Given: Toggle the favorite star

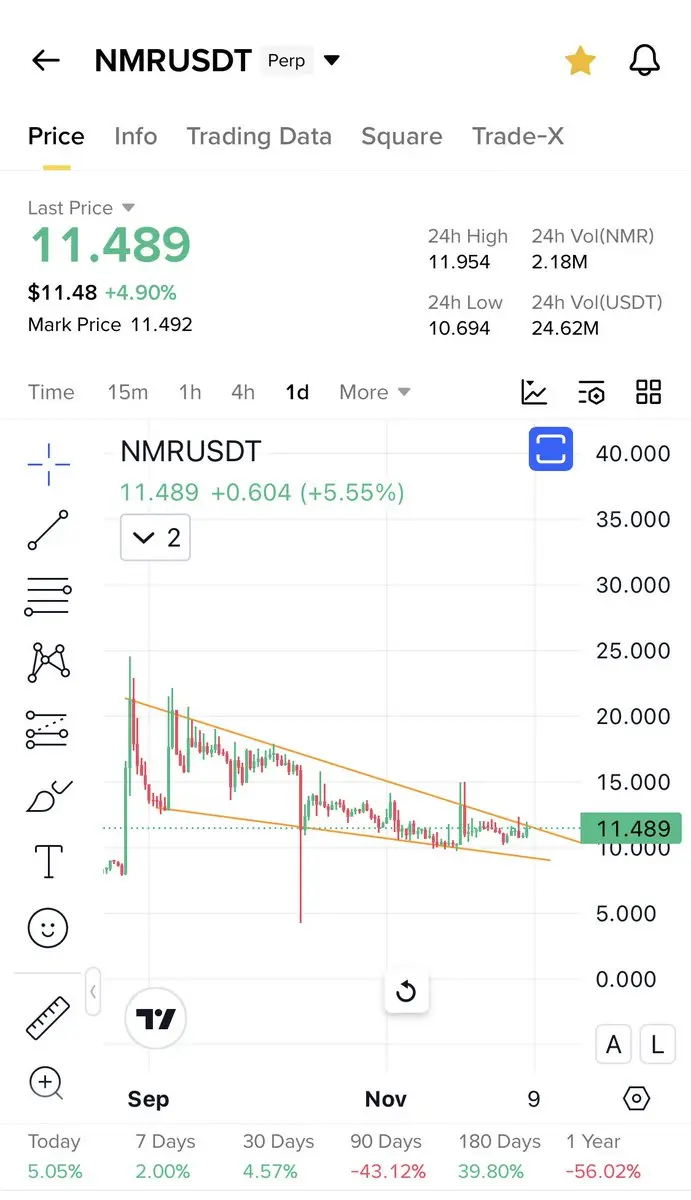Looking at the screenshot, I should 580,61.
